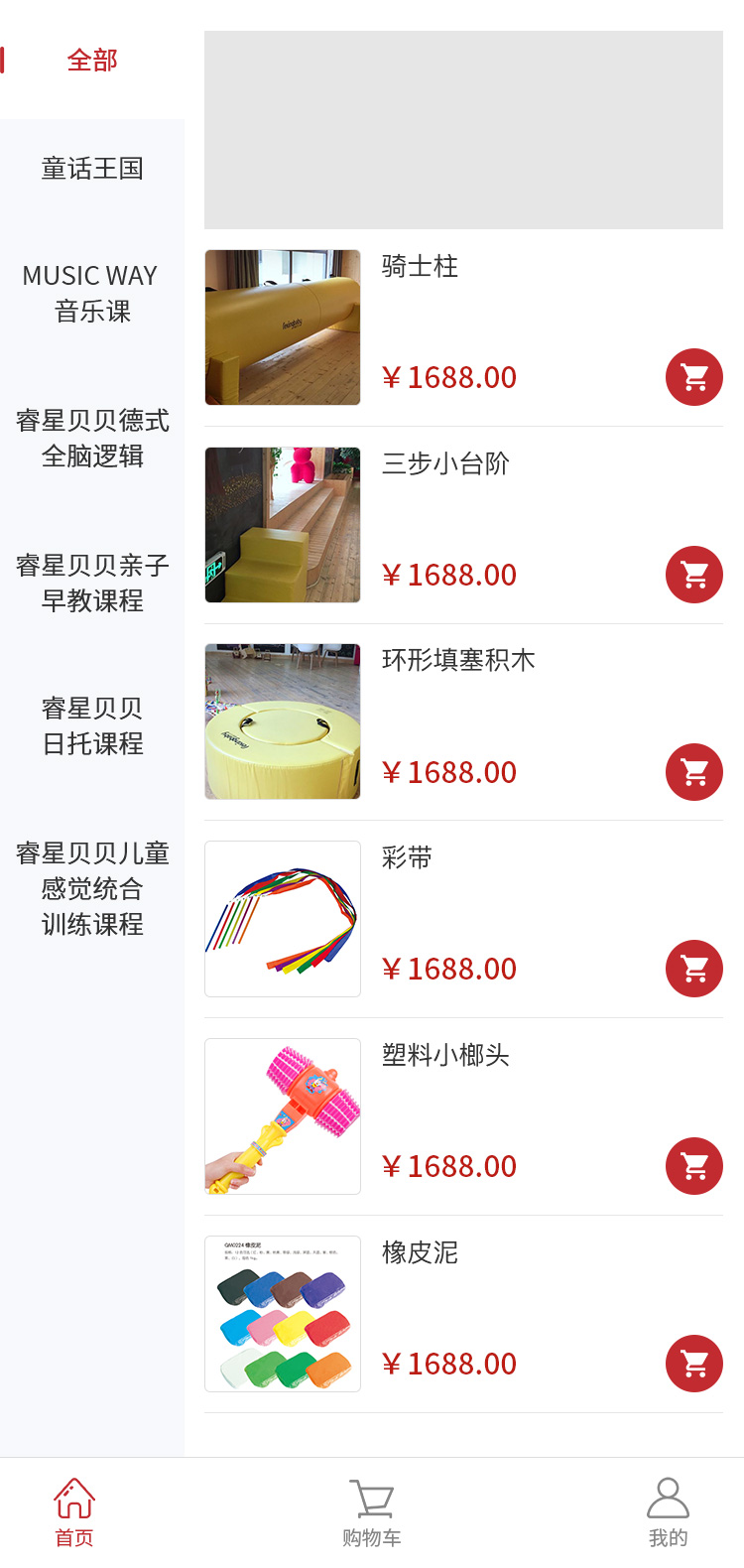Open the 我的 profile tab
The image size is (744, 1568).
(668, 1513)
